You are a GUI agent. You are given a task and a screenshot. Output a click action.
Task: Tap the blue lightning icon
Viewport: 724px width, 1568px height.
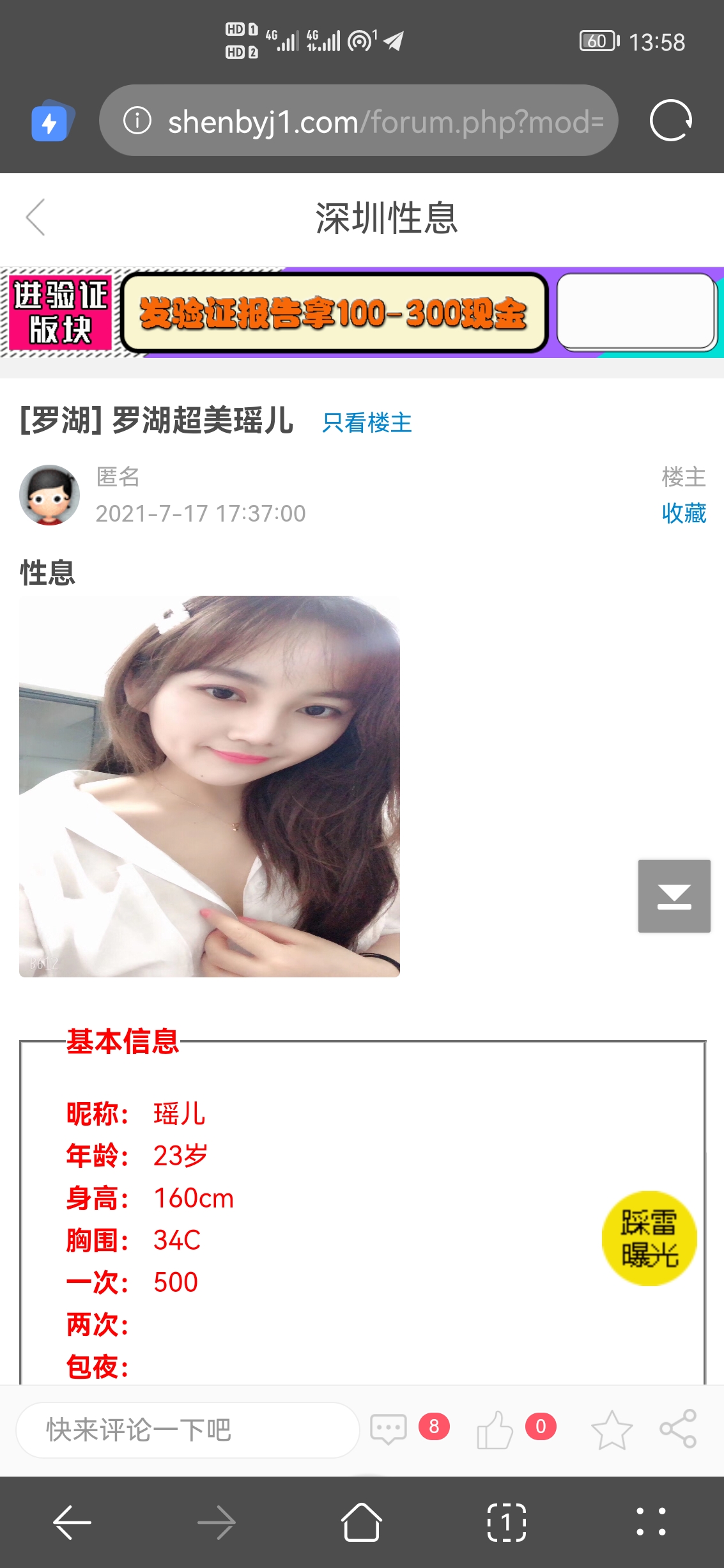[50, 121]
